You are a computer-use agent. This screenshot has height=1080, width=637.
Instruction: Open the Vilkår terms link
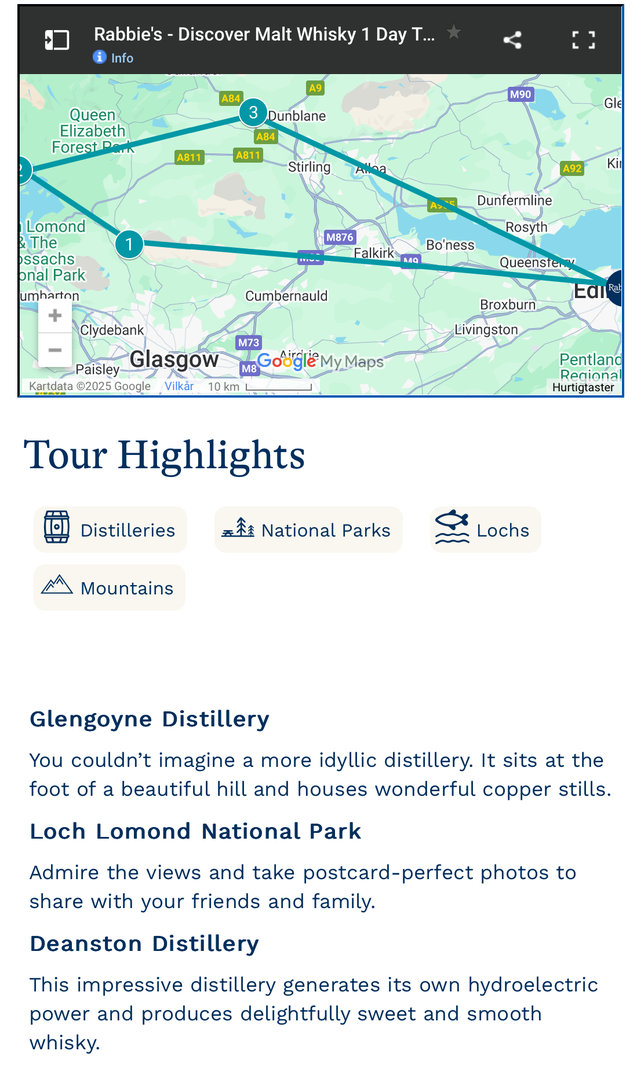[179, 387]
